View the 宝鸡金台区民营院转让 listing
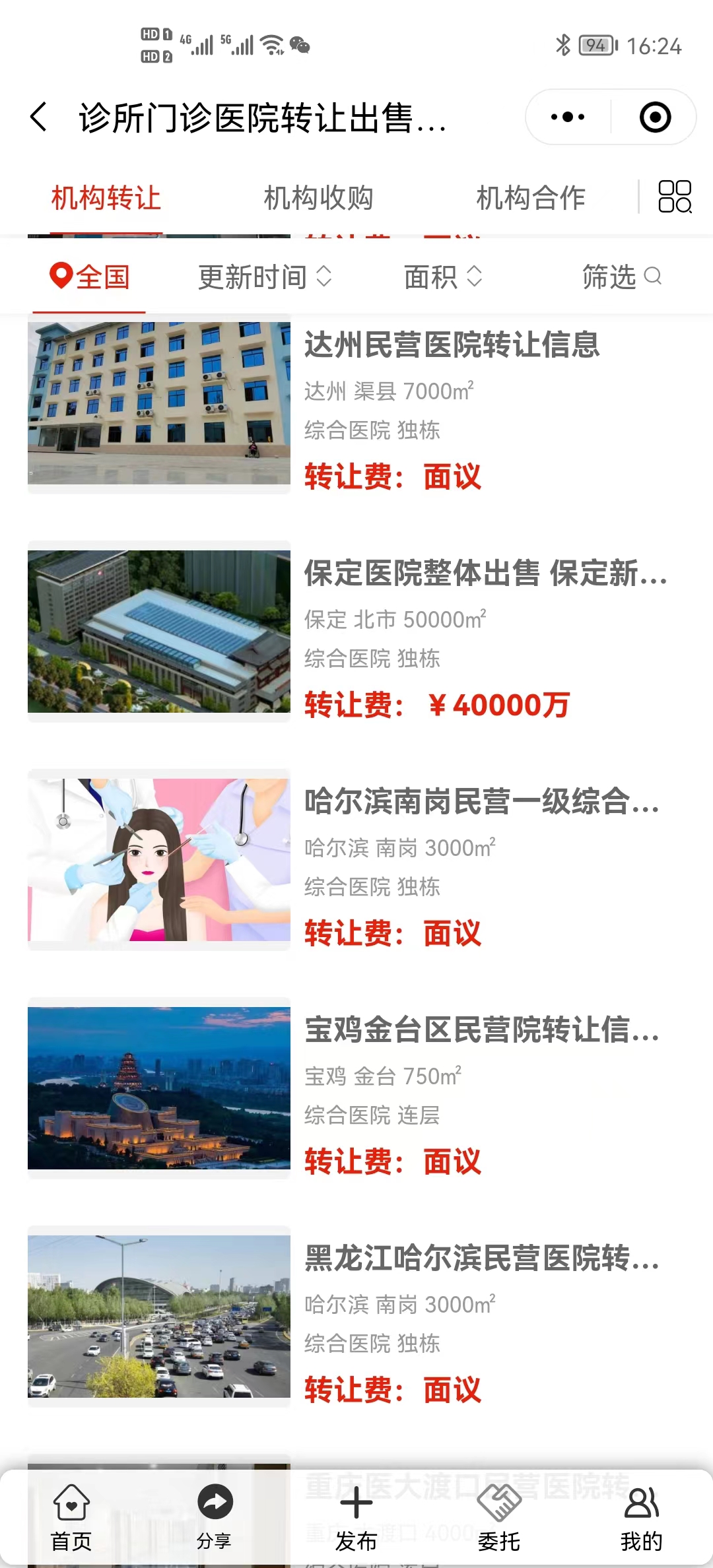Screen dimensions: 713x1568 [482, 1030]
